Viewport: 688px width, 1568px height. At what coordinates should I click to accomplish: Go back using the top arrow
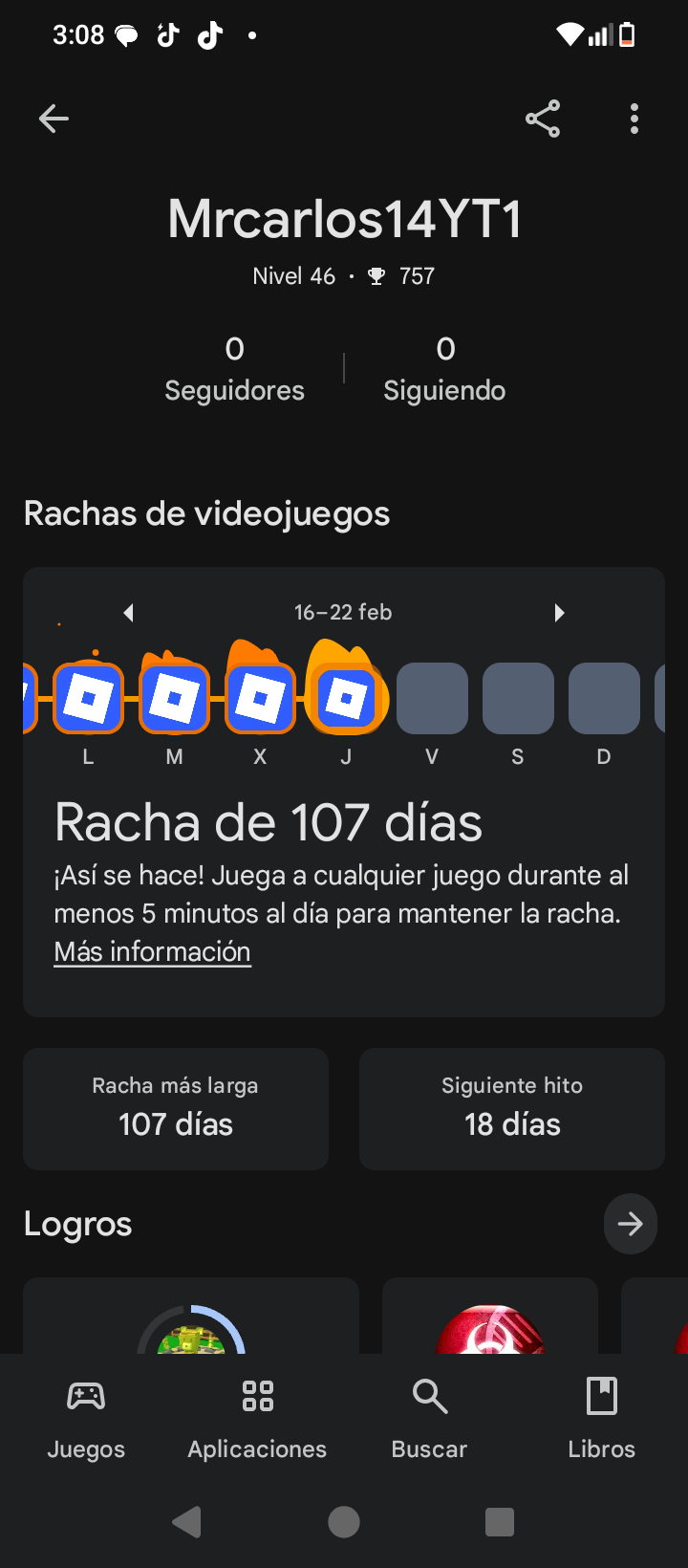(x=54, y=120)
